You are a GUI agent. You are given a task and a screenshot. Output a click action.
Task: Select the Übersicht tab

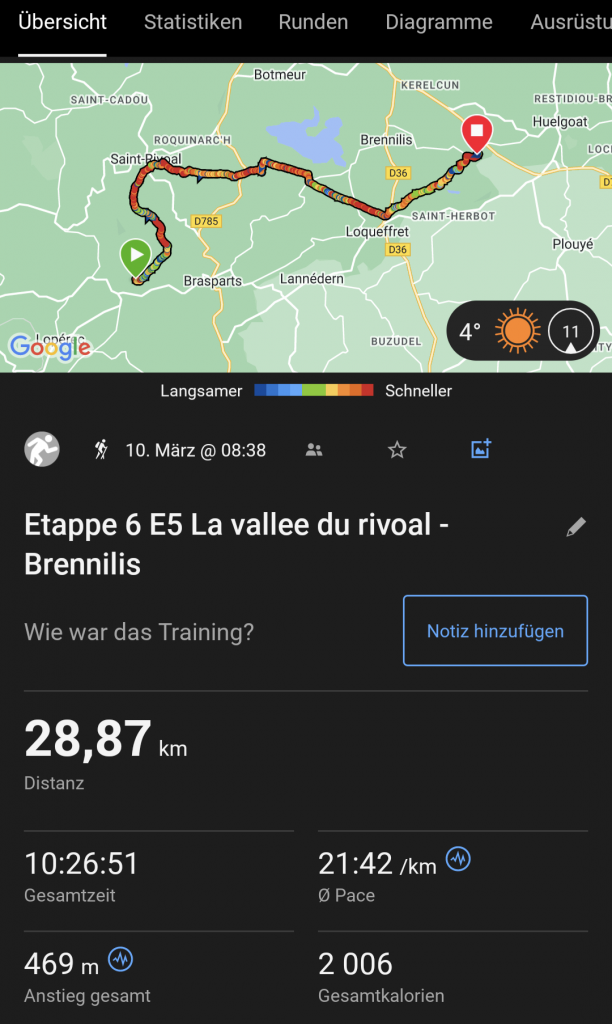click(x=63, y=22)
